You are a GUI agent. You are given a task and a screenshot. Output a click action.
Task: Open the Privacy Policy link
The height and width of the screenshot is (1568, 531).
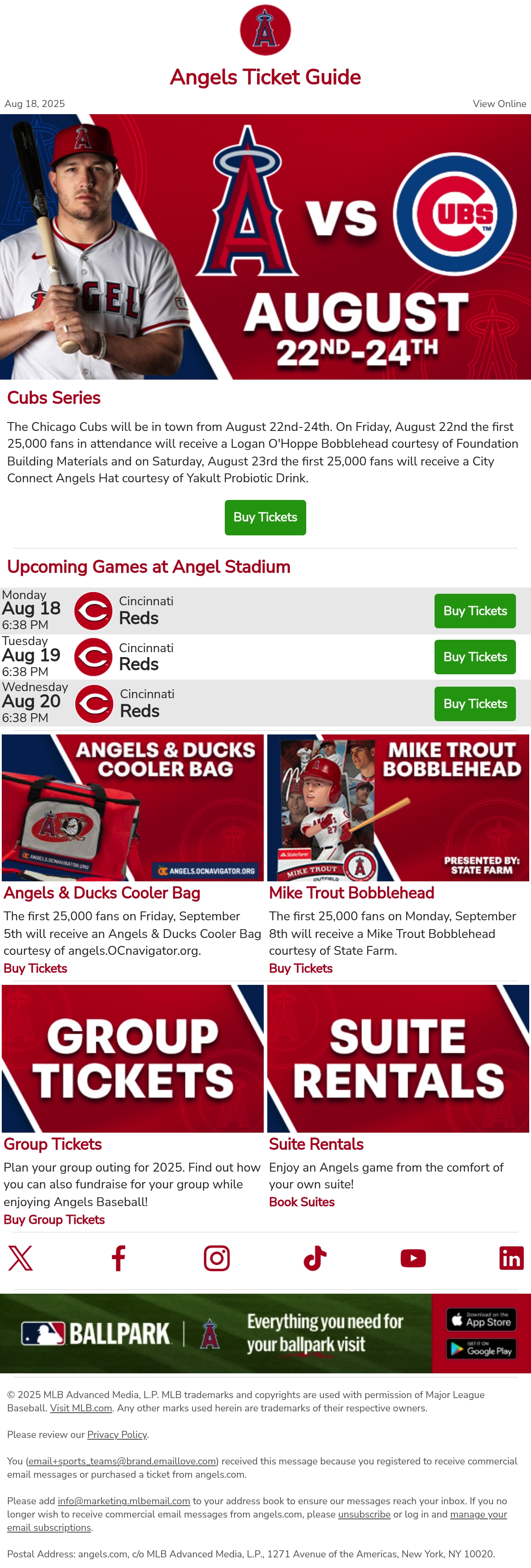[x=117, y=1434]
